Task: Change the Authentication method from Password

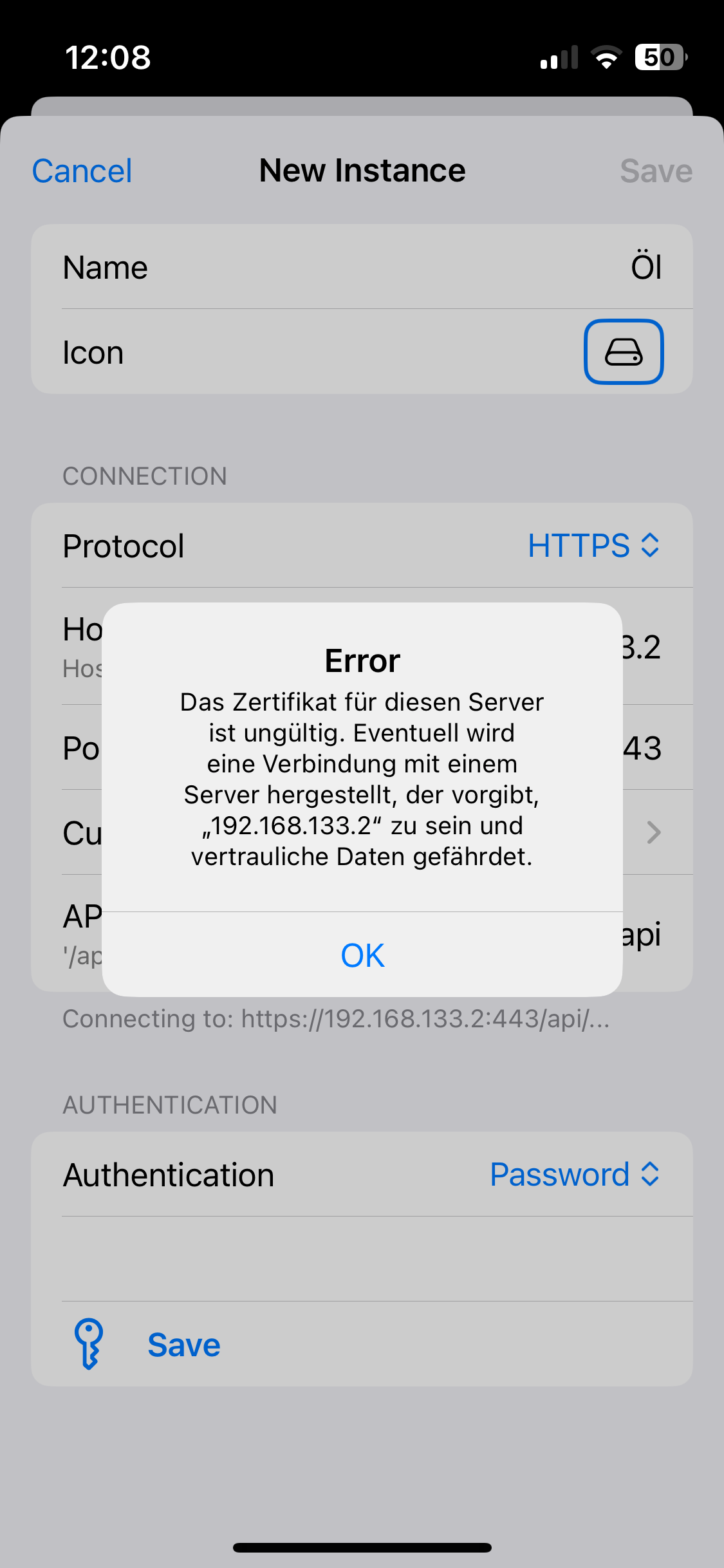Action: click(x=575, y=1174)
